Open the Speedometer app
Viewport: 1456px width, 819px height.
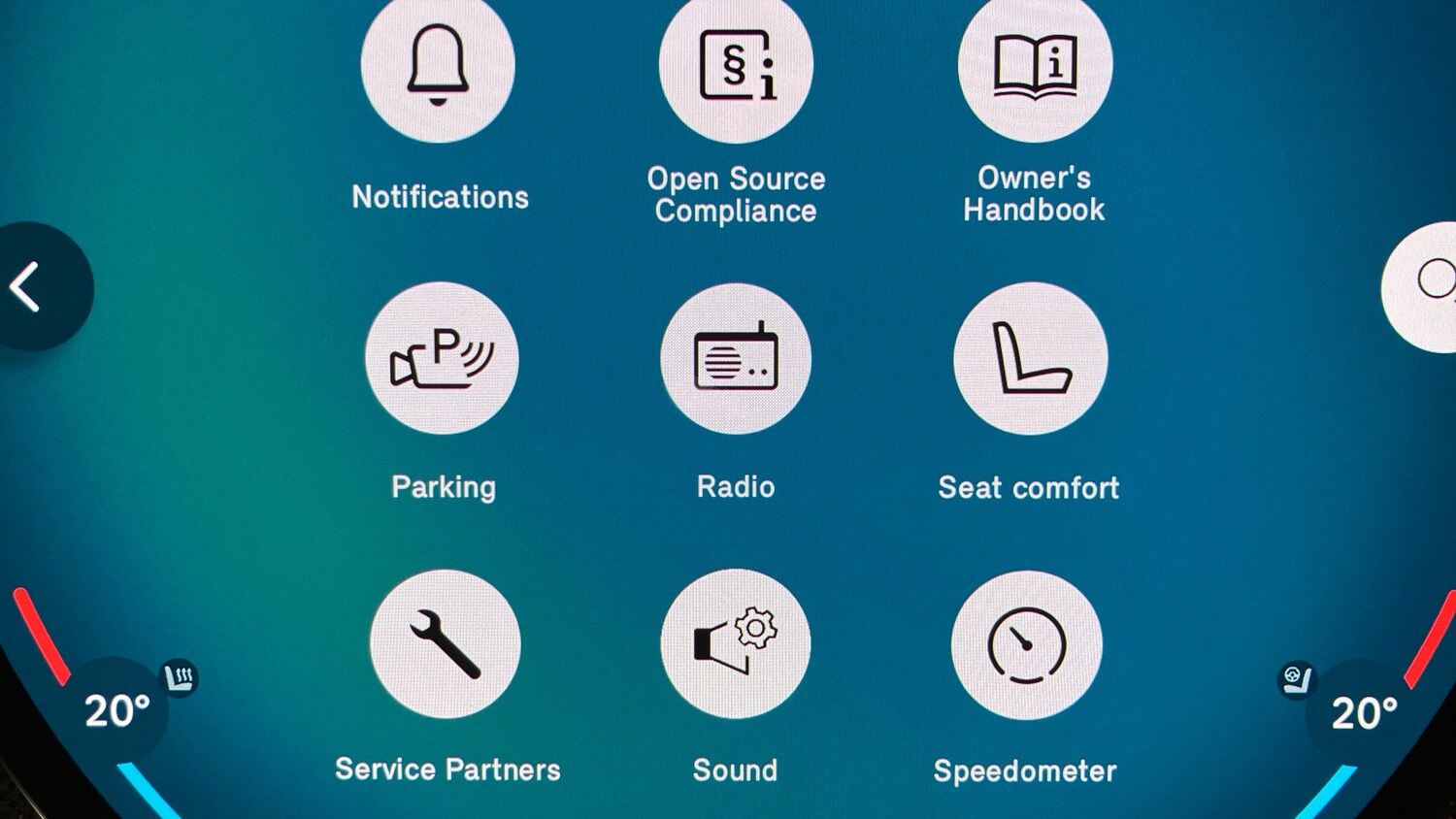[x=1027, y=645]
